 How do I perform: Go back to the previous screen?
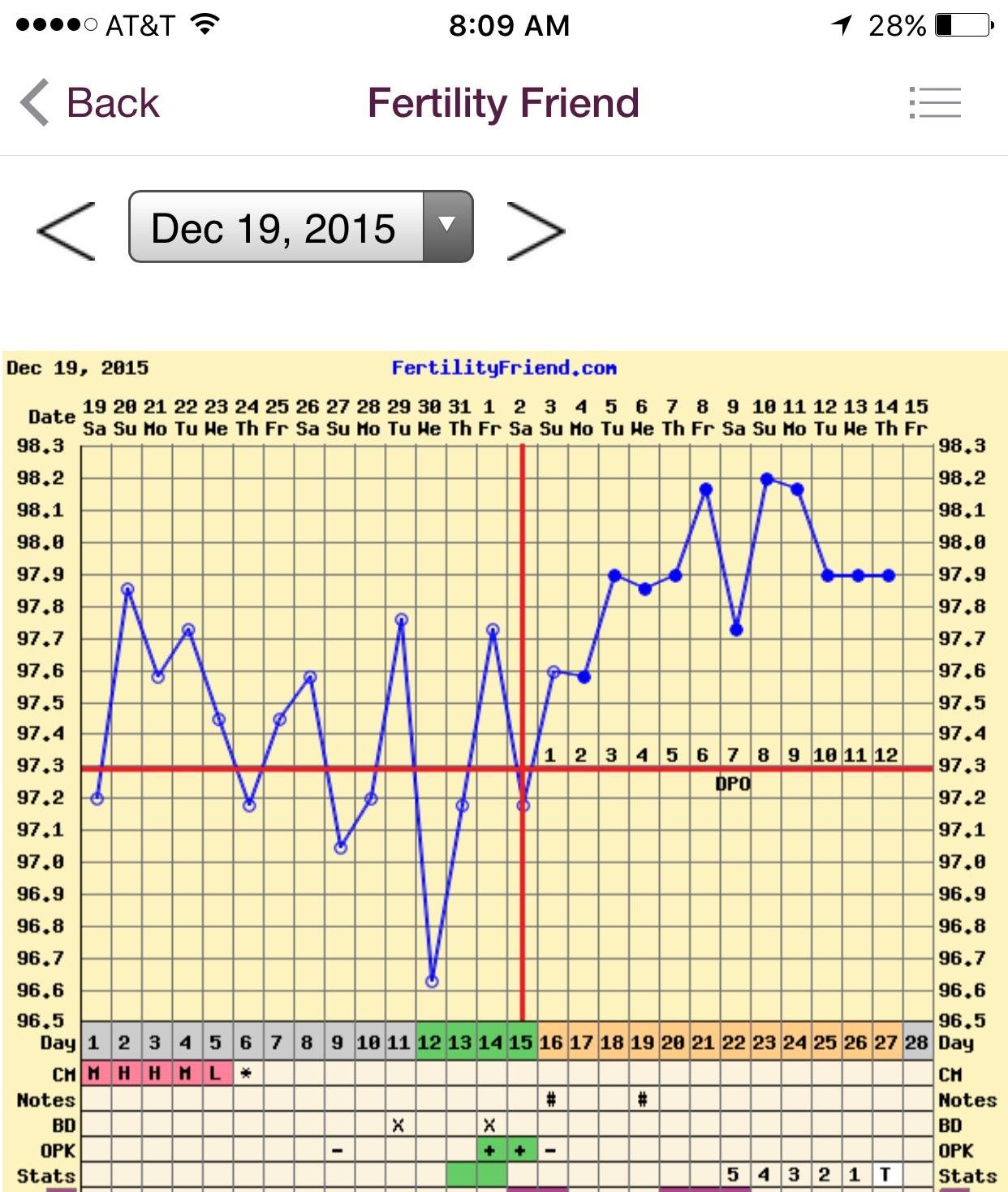(91, 103)
